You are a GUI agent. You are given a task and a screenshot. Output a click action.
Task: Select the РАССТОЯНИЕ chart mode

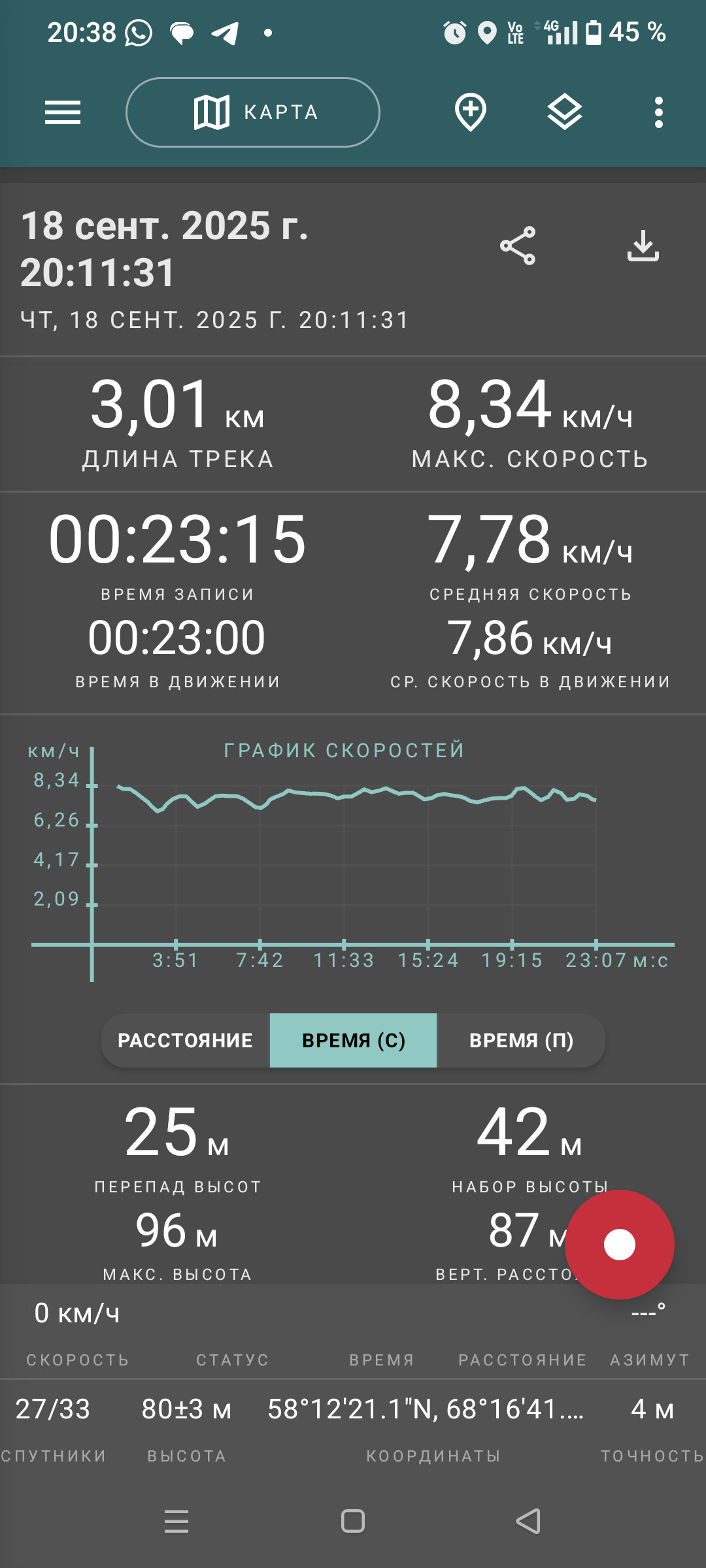186,1040
